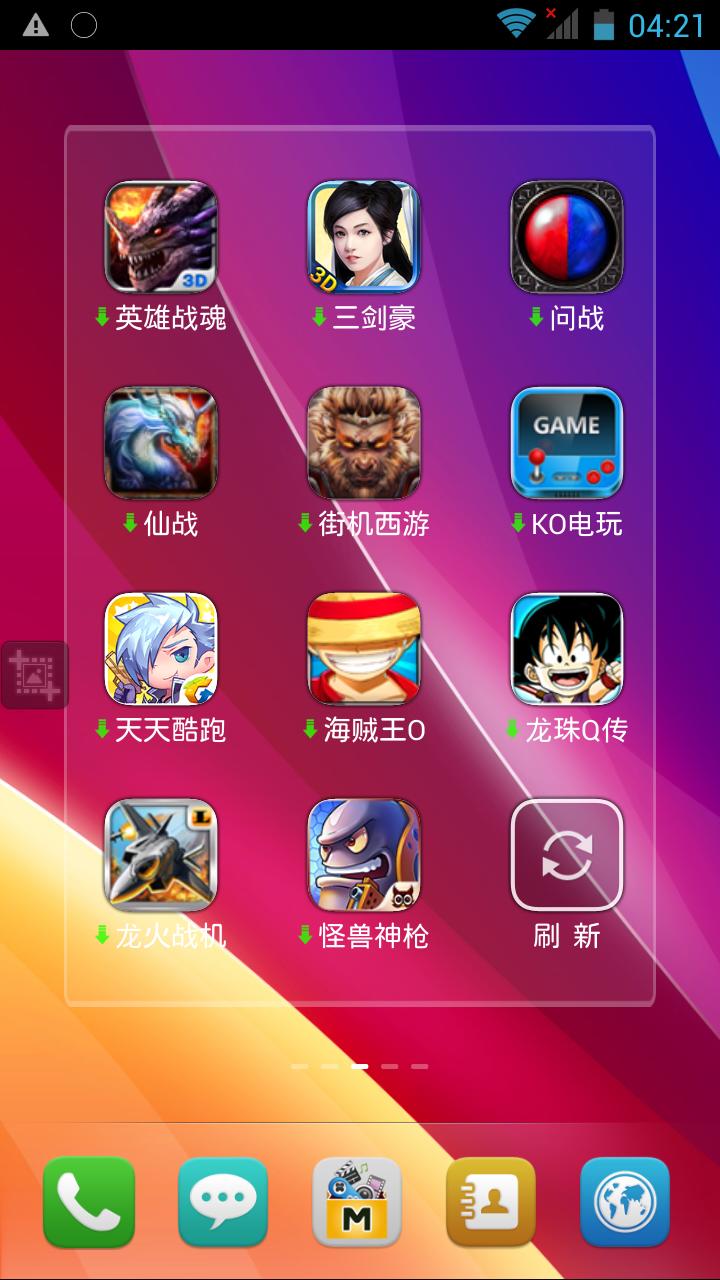This screenshot has width=720, height=1280.
Task: Select the 街机西游 game icon
Action: click(363, 443)
